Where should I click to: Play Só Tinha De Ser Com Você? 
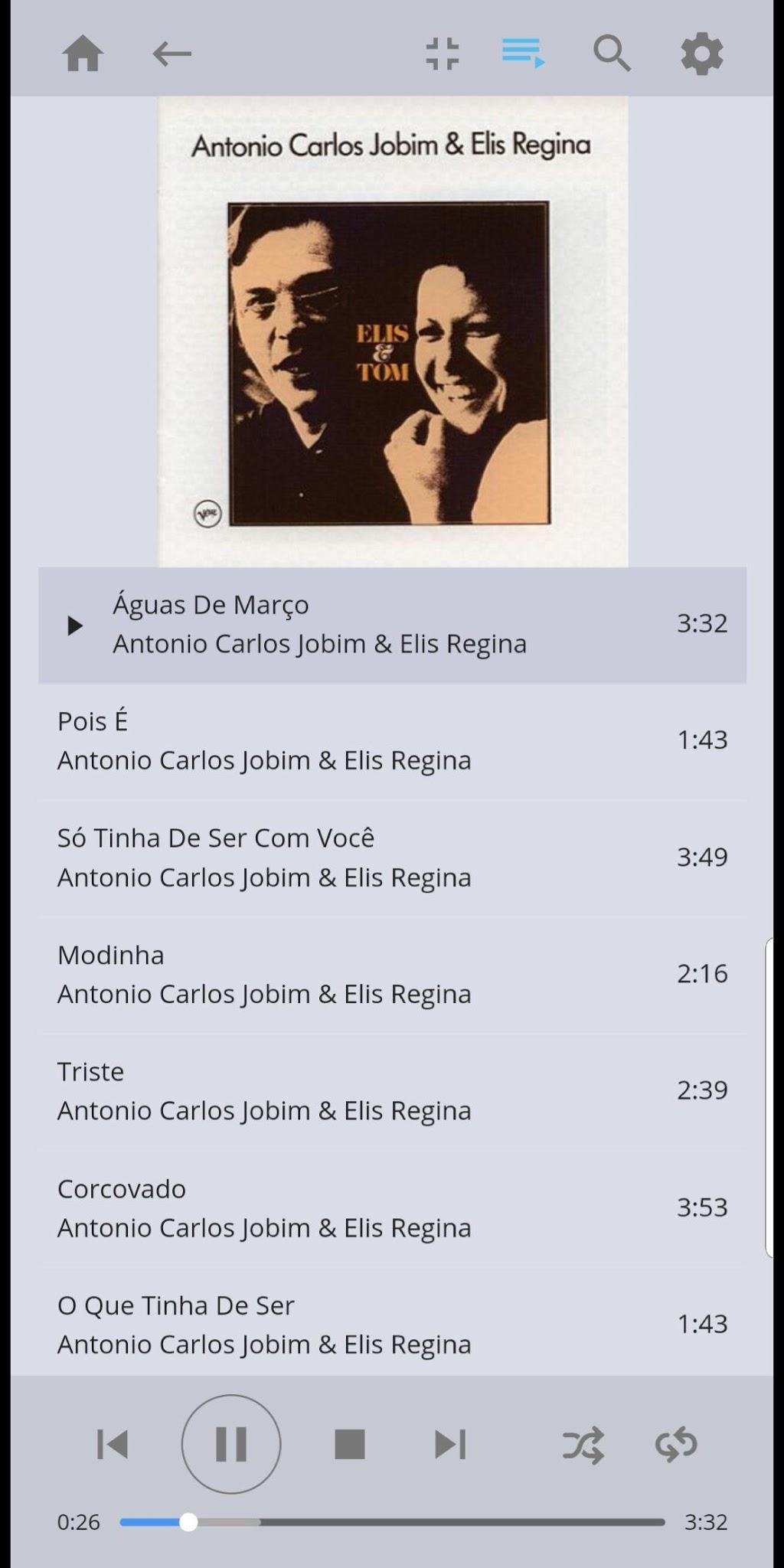click(x=393, y=857)
